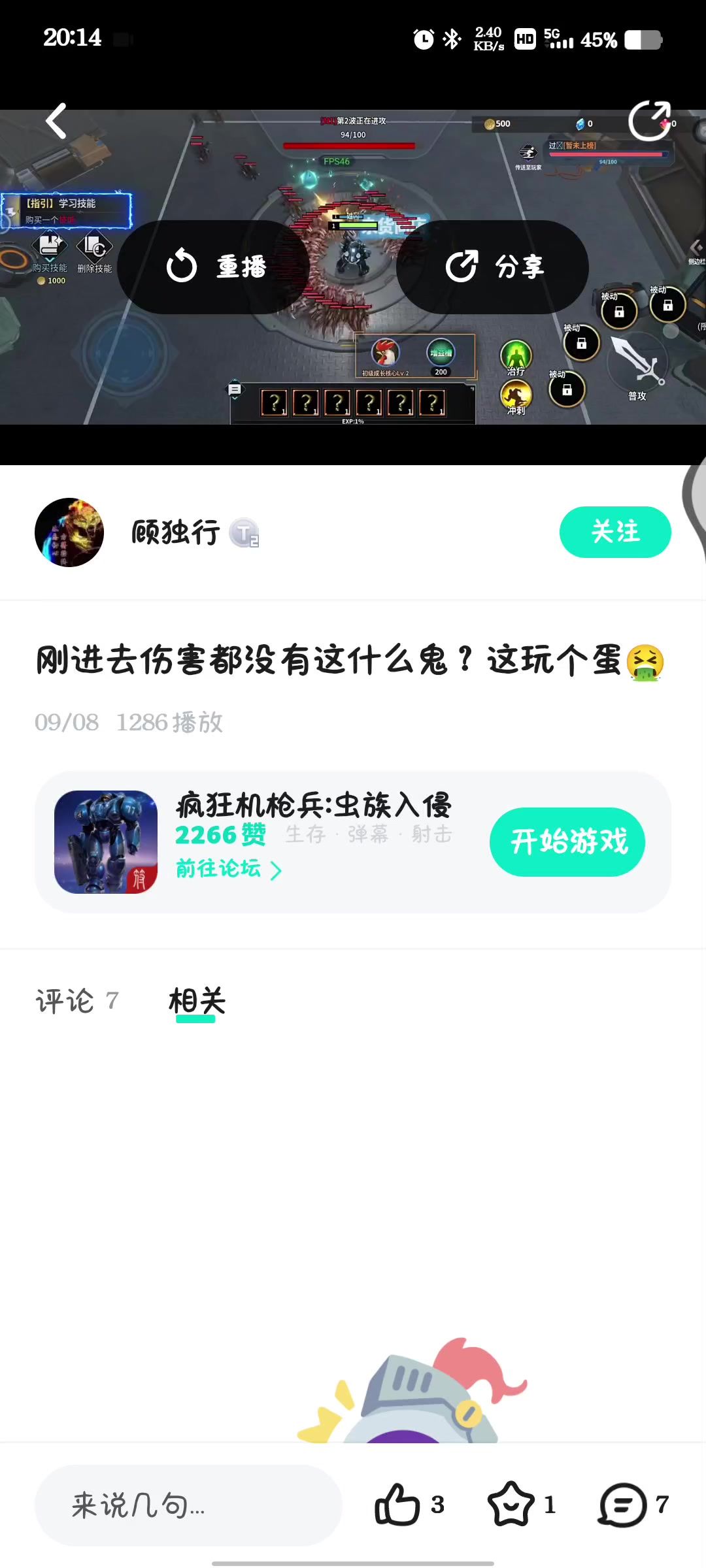The width and height of the screenshot is (706, 1568).
Task: Open the 疯狂机枪兵:虫族入侵 game card
Action: coord(314,805)
